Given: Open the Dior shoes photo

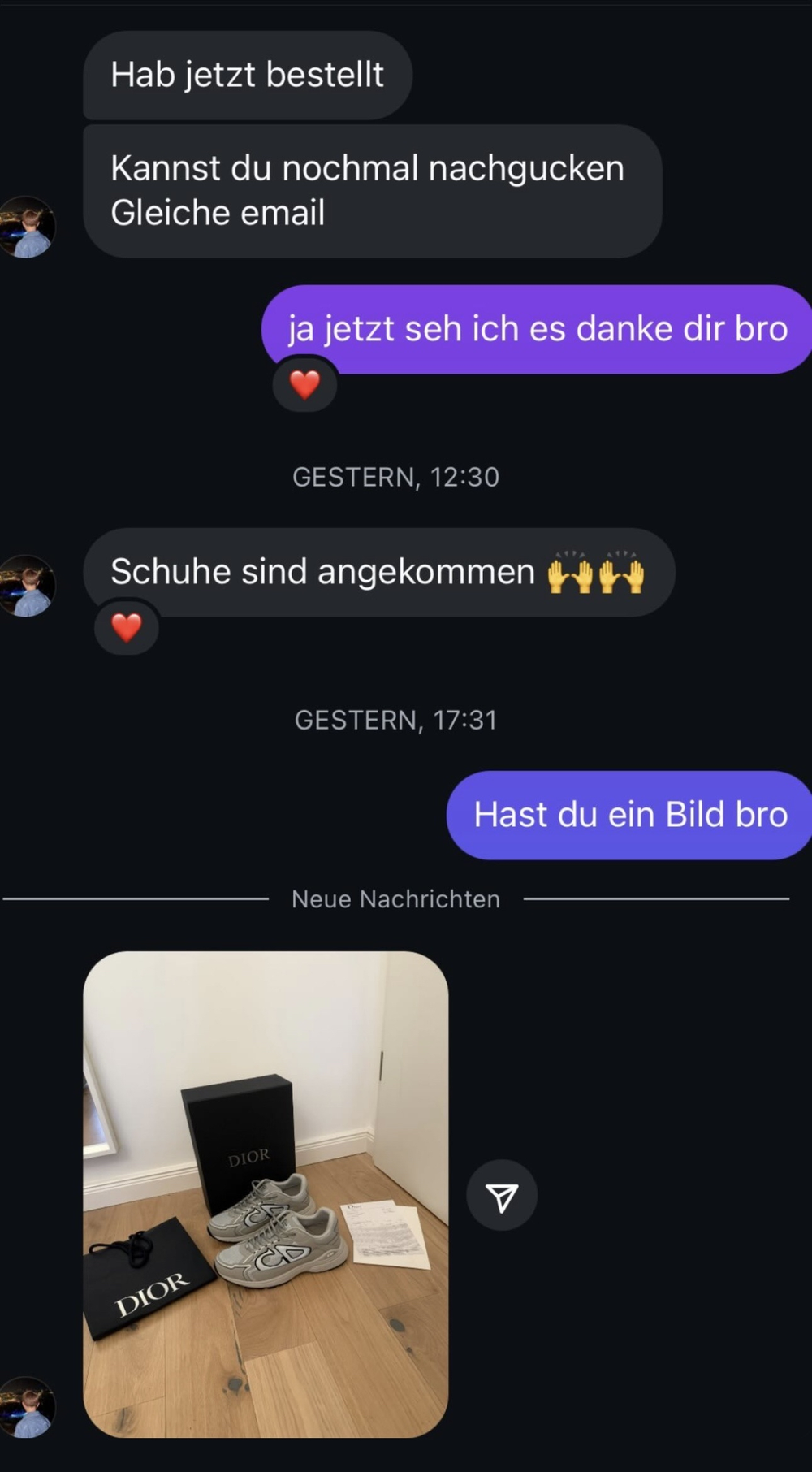Looking at the screenshot, I should pos(266,1194).
